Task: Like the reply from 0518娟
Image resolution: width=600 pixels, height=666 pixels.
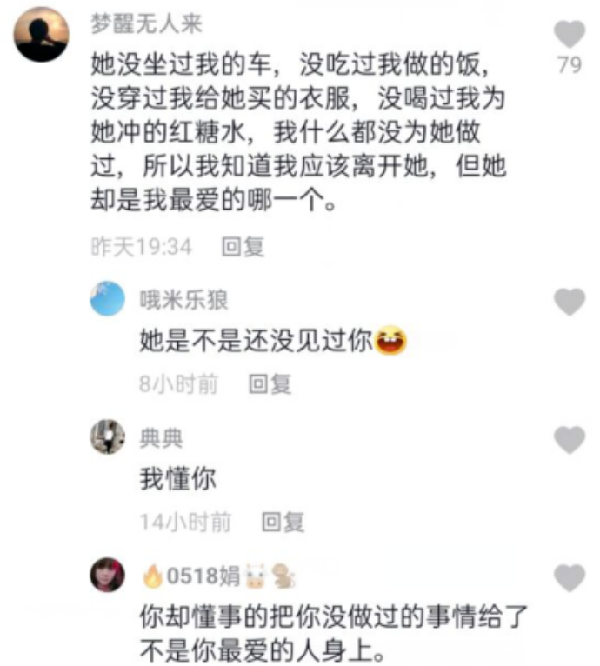Action: 569,577
